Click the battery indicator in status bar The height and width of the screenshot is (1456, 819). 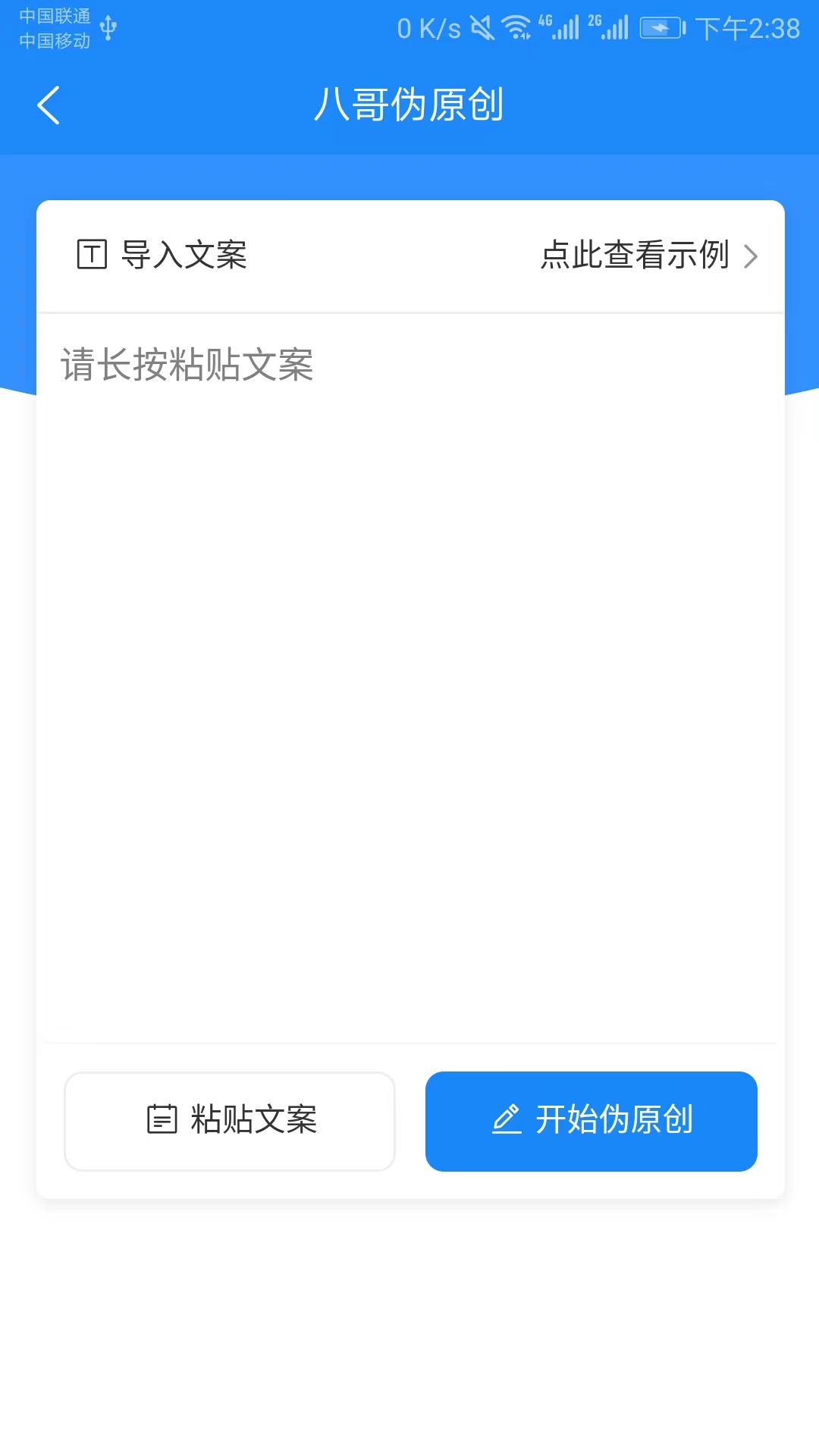click(x=658, y=28)
